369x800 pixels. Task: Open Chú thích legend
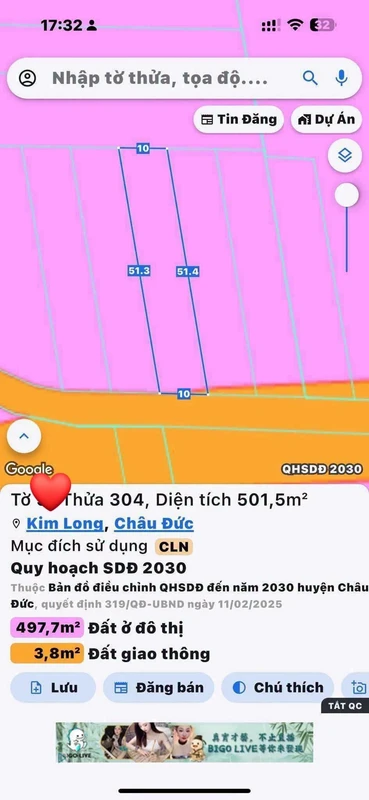coord(278,687)
